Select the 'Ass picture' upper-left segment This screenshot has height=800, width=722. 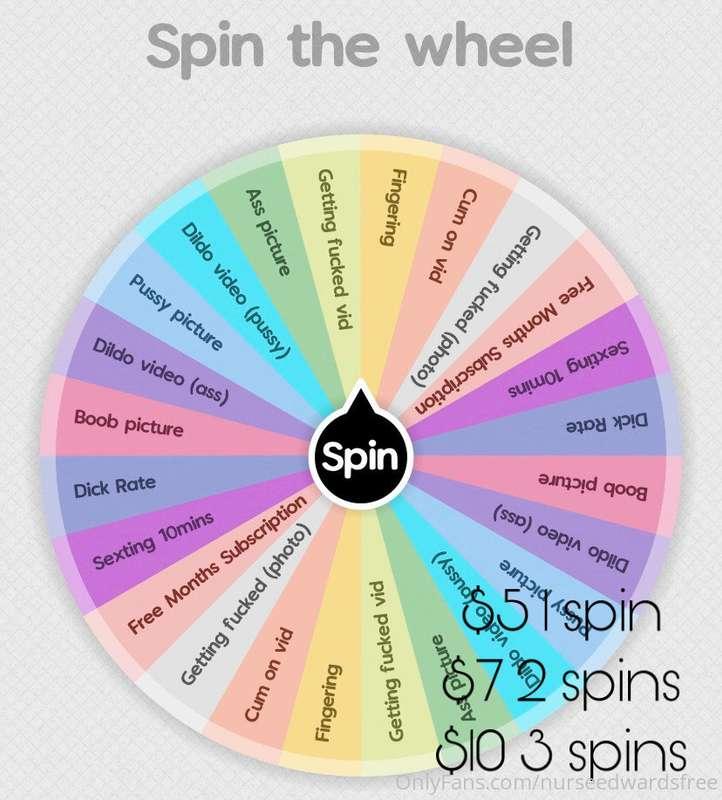(x=268, y=230)
